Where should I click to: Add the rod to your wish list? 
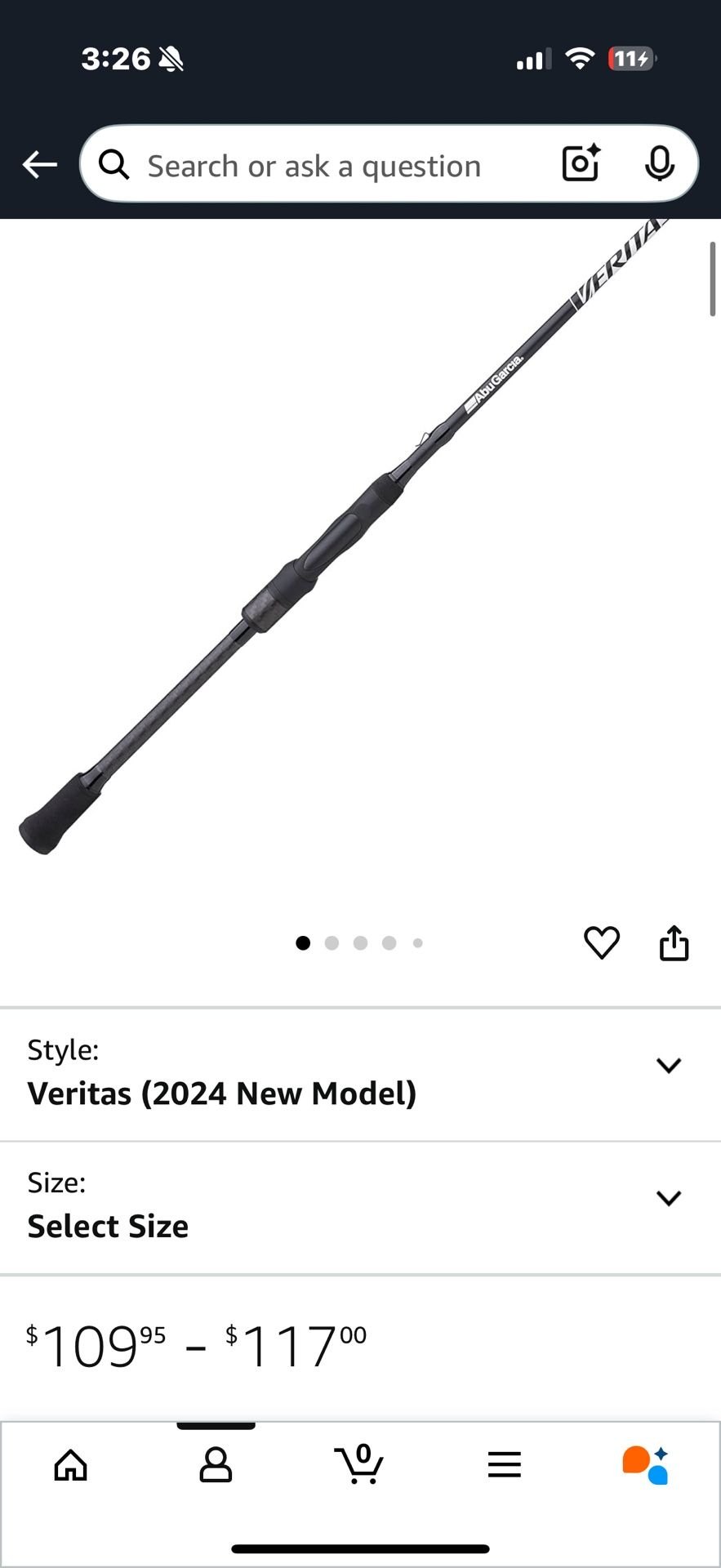click(x=602, y=943)
